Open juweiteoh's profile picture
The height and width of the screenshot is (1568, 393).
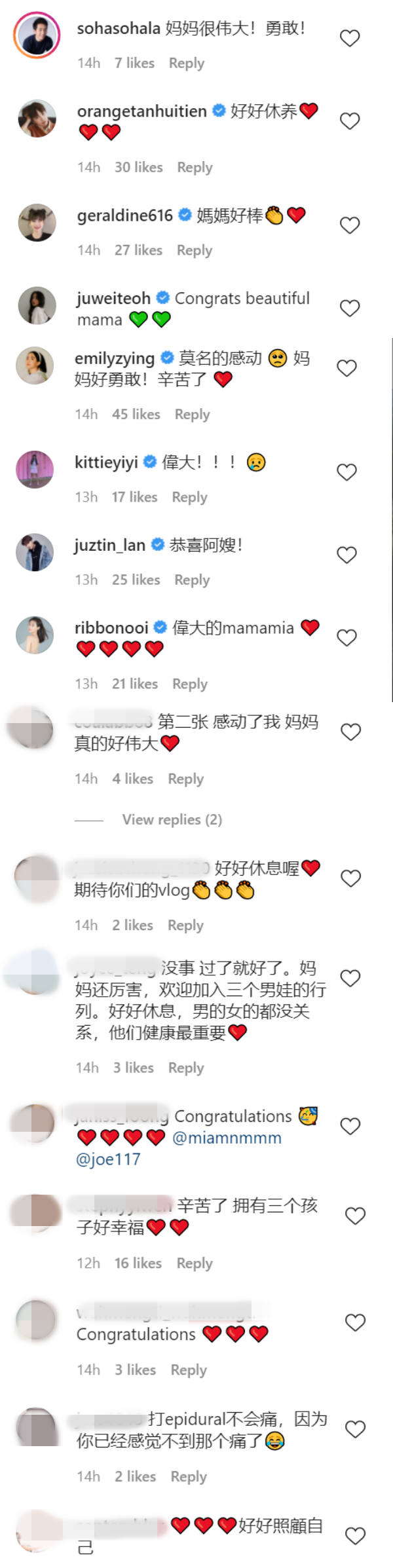(x=37, y=305)
